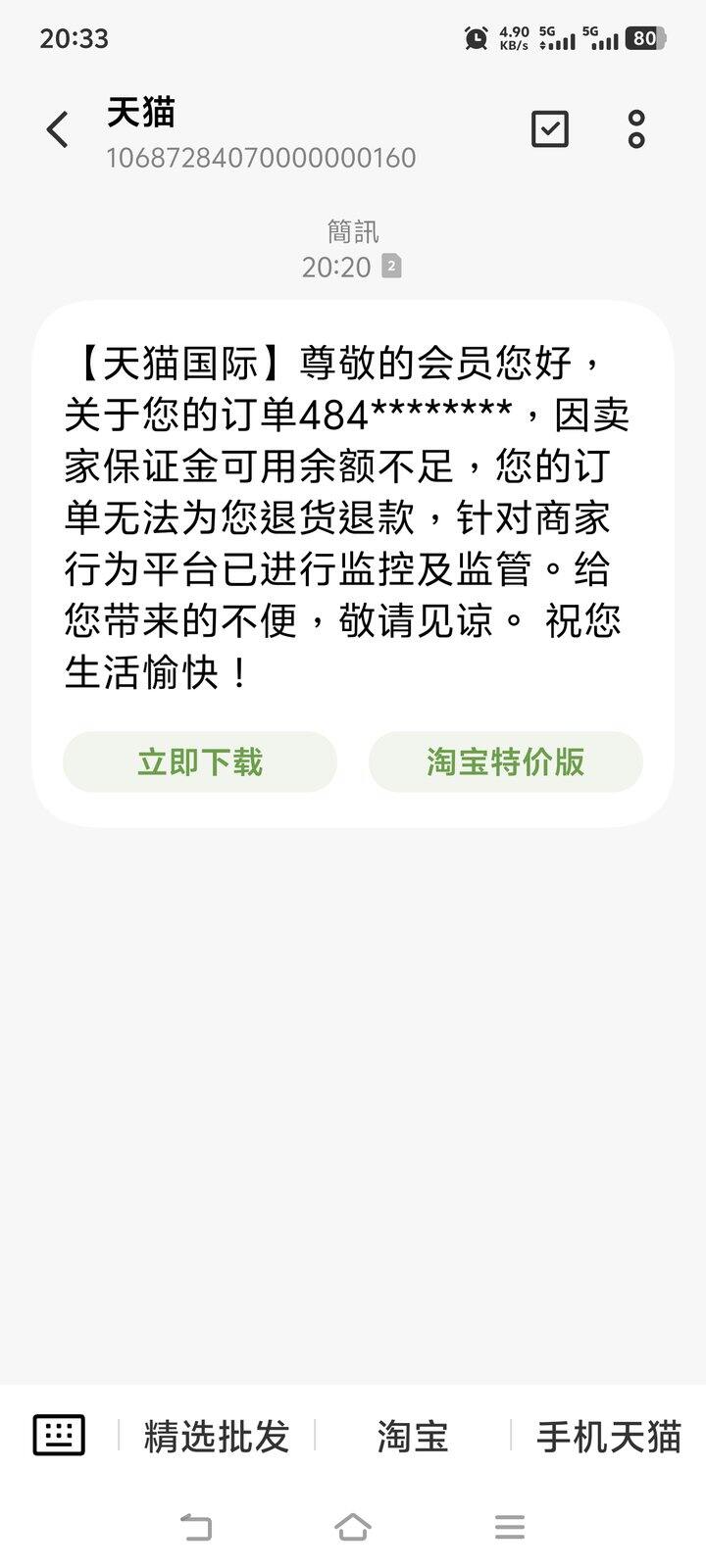Tap the 簡訊 label above the message
Viewport: 706px width, 1568px height.
coord(352,231)
